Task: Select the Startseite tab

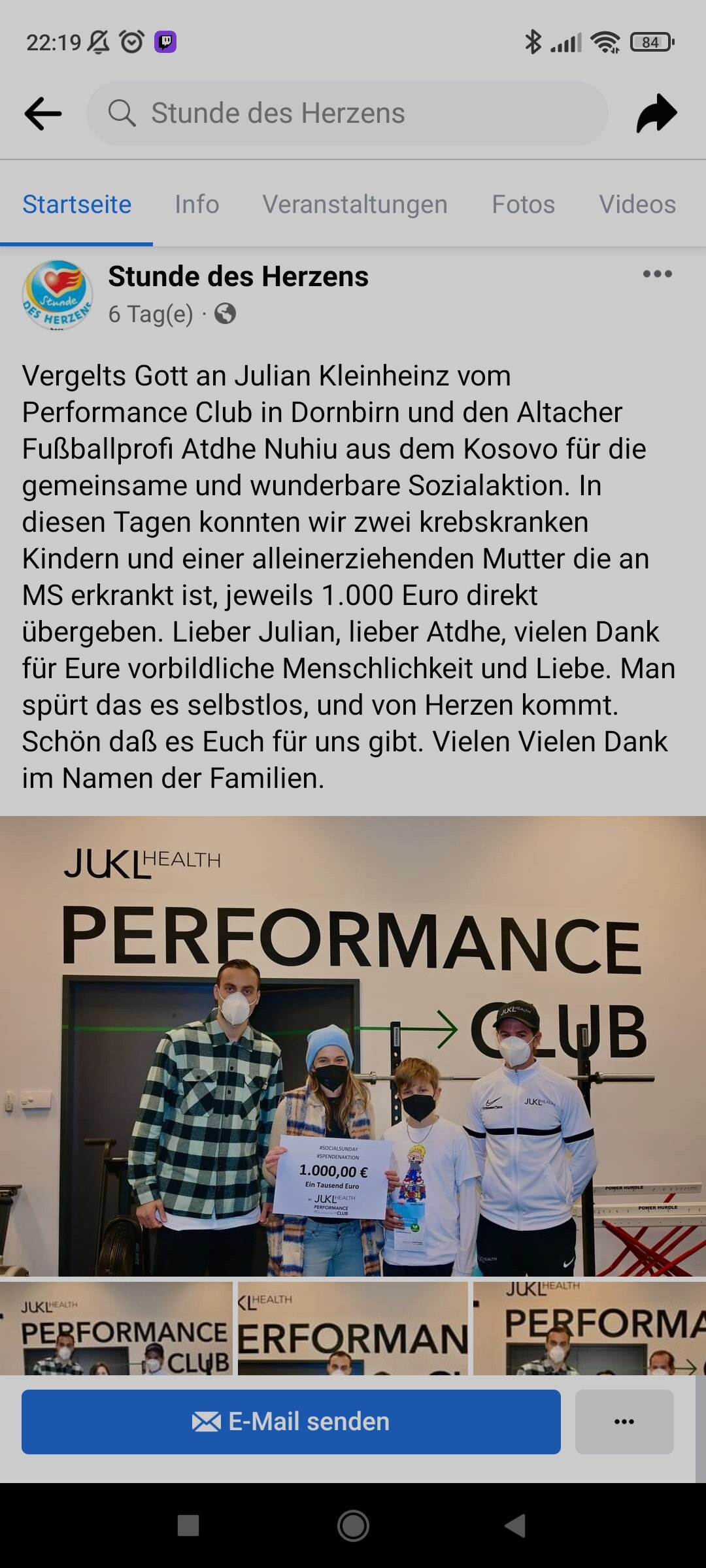Action: point(77,204)
